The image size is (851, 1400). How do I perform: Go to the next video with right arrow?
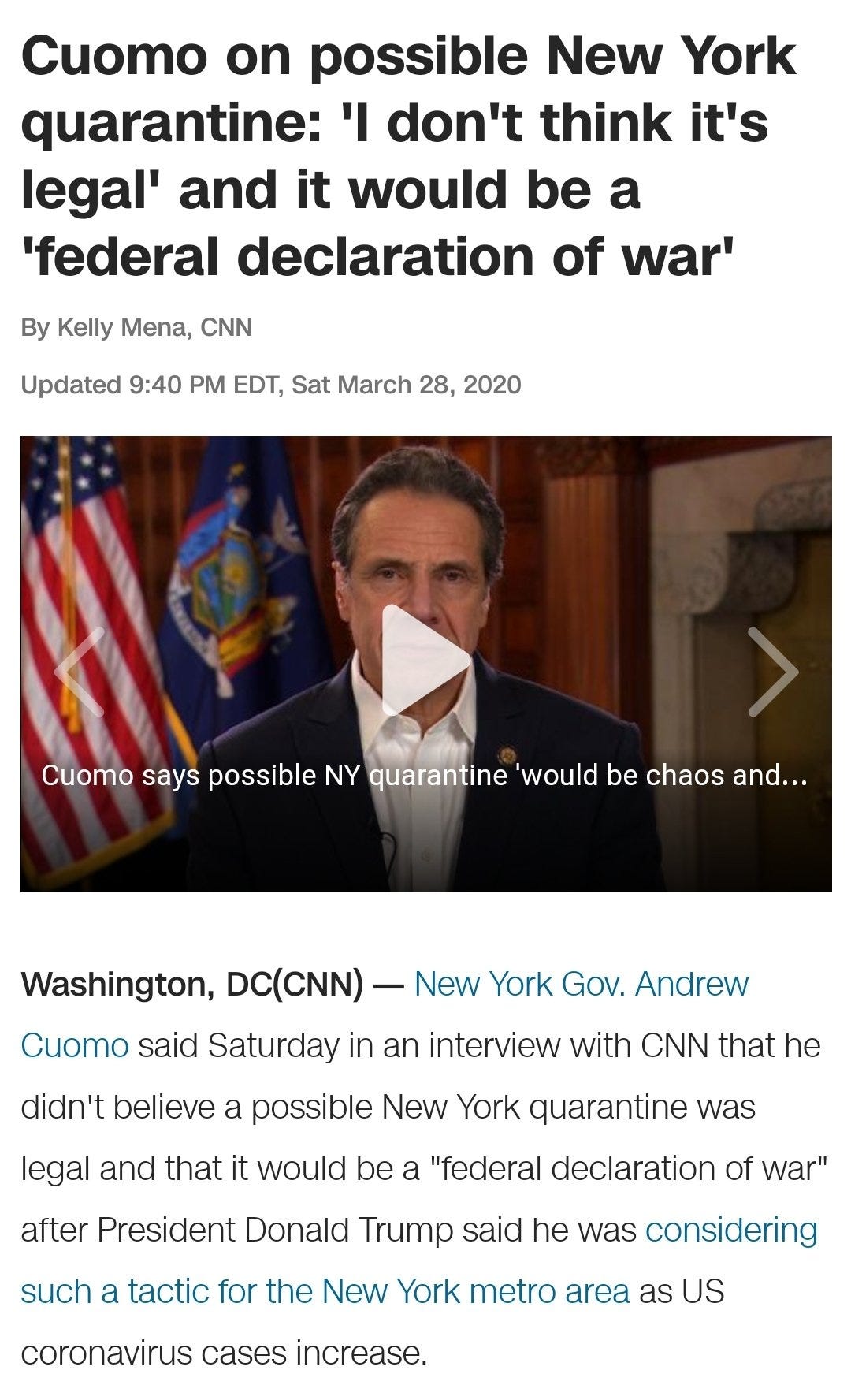coord(772,672)
